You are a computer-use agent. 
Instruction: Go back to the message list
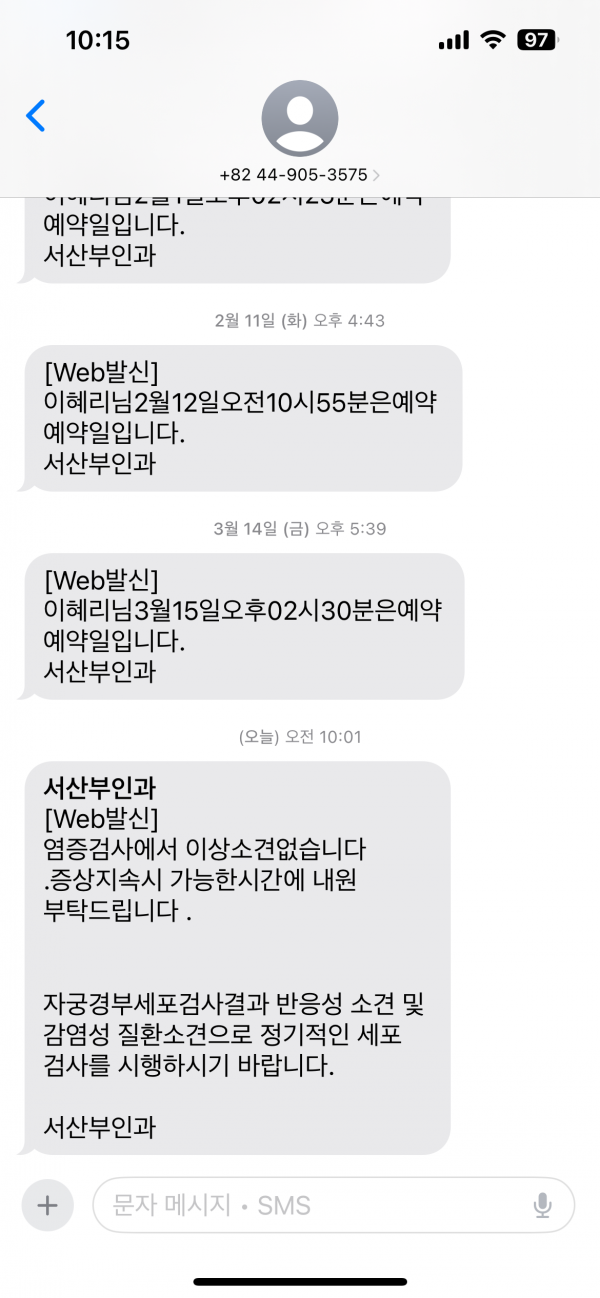[36, 116]
